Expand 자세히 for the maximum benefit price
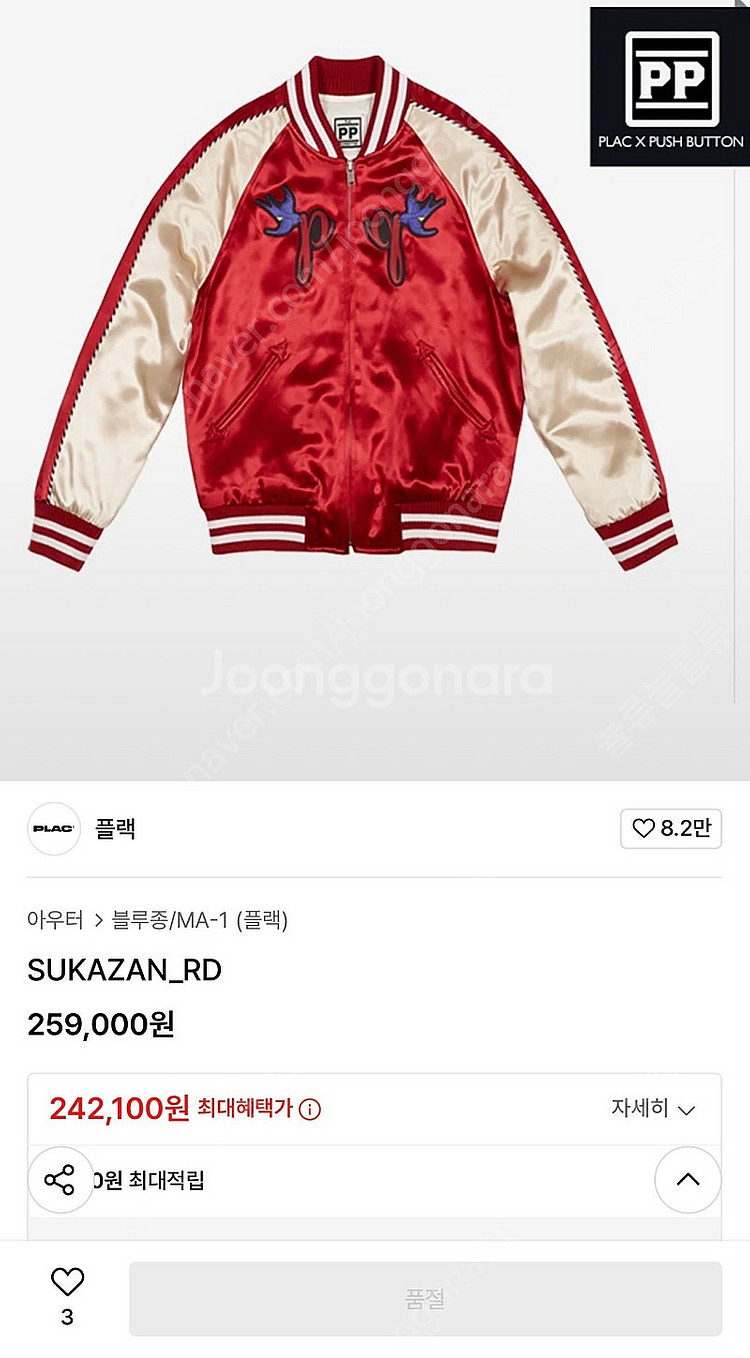 click(x=653, y=1109)
